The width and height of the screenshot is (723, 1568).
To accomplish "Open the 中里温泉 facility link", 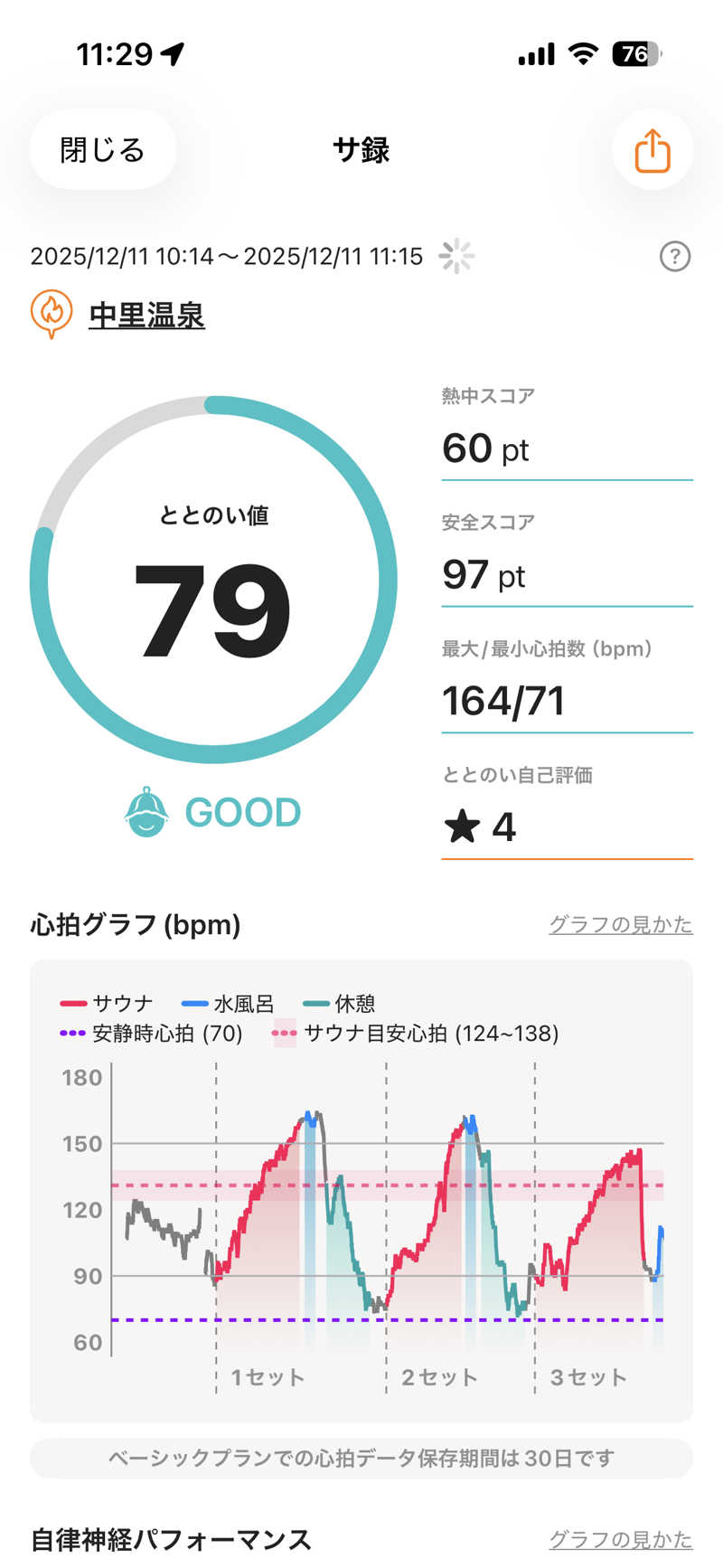I will (146, 315).
